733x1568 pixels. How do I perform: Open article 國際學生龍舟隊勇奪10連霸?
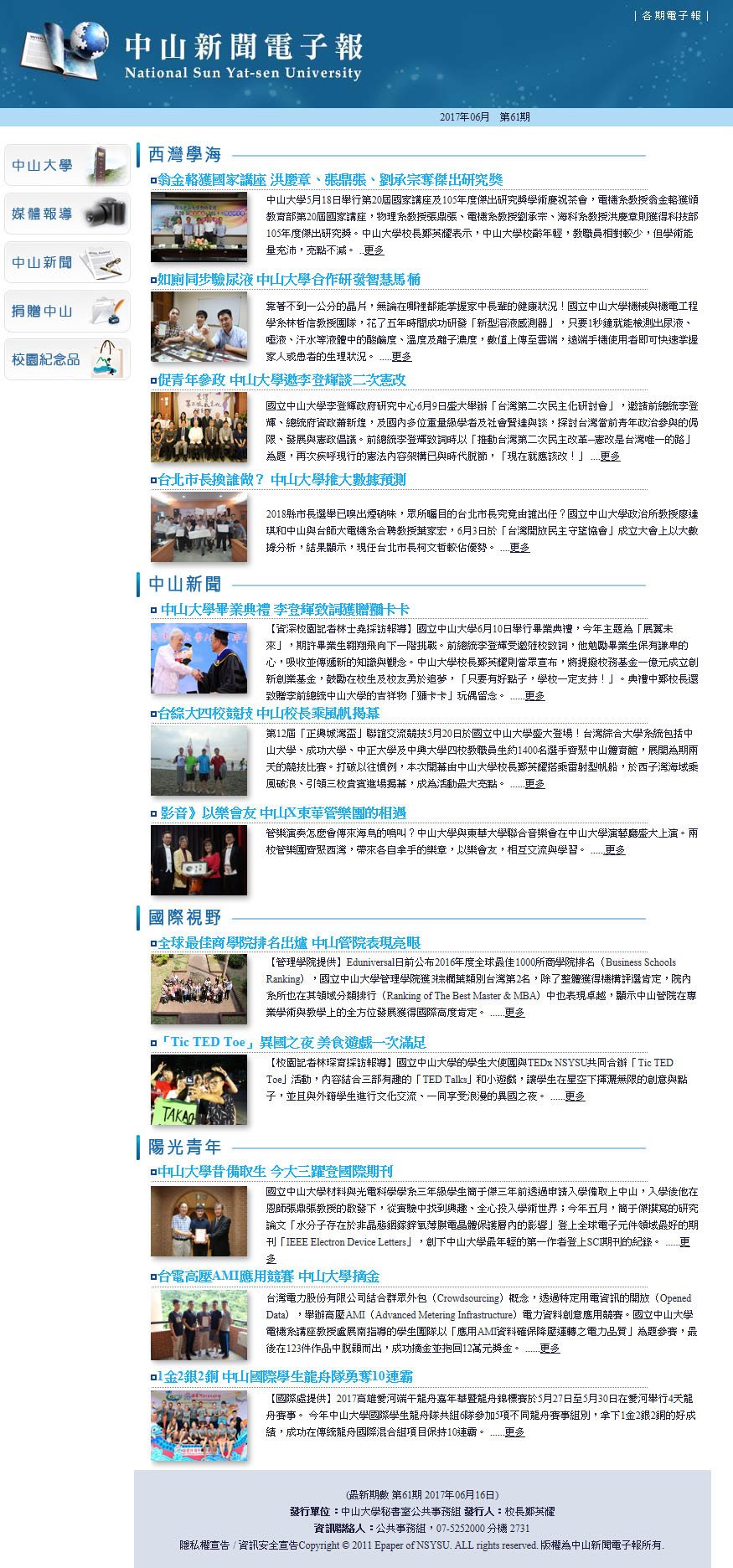click(x=285, y=1376)
